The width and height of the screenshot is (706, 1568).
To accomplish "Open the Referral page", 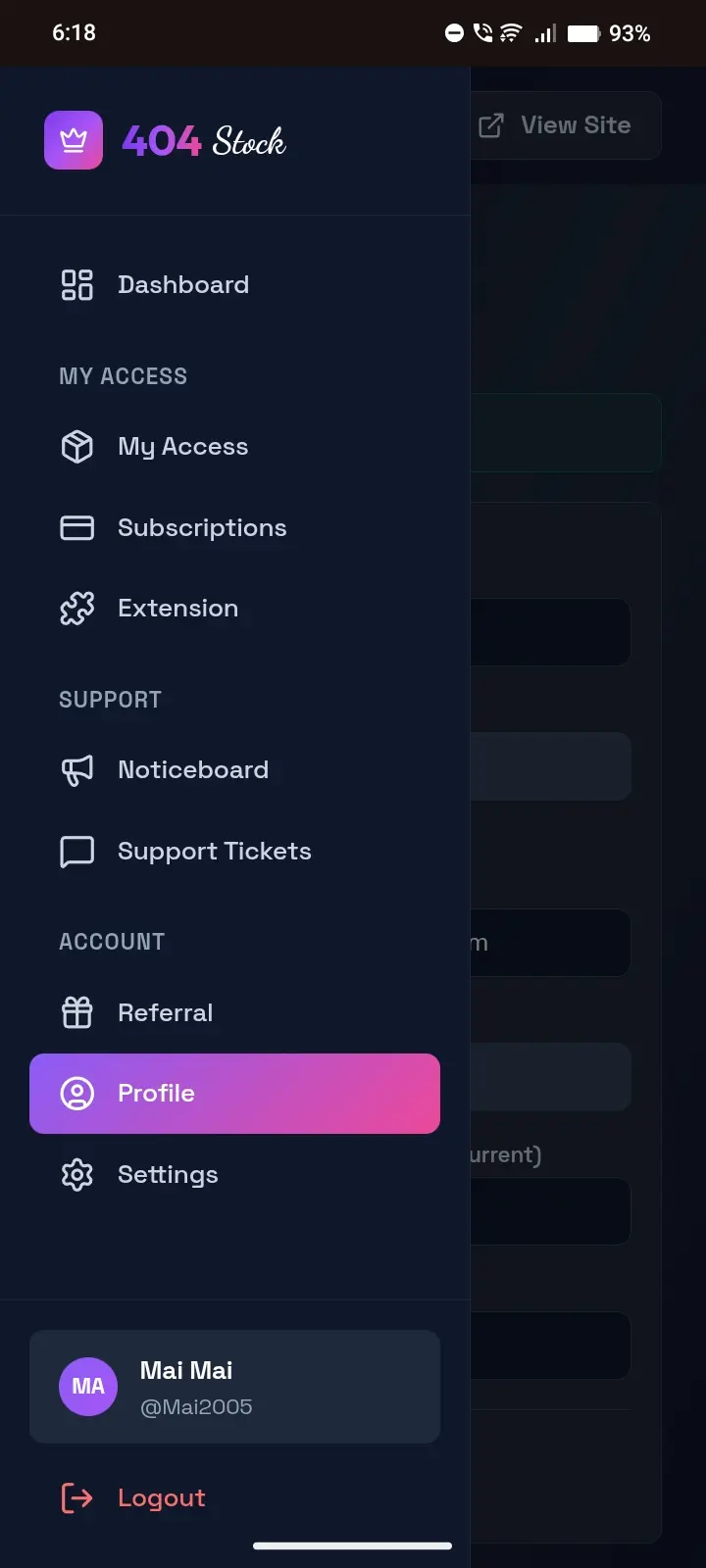I will point(234,1012).
